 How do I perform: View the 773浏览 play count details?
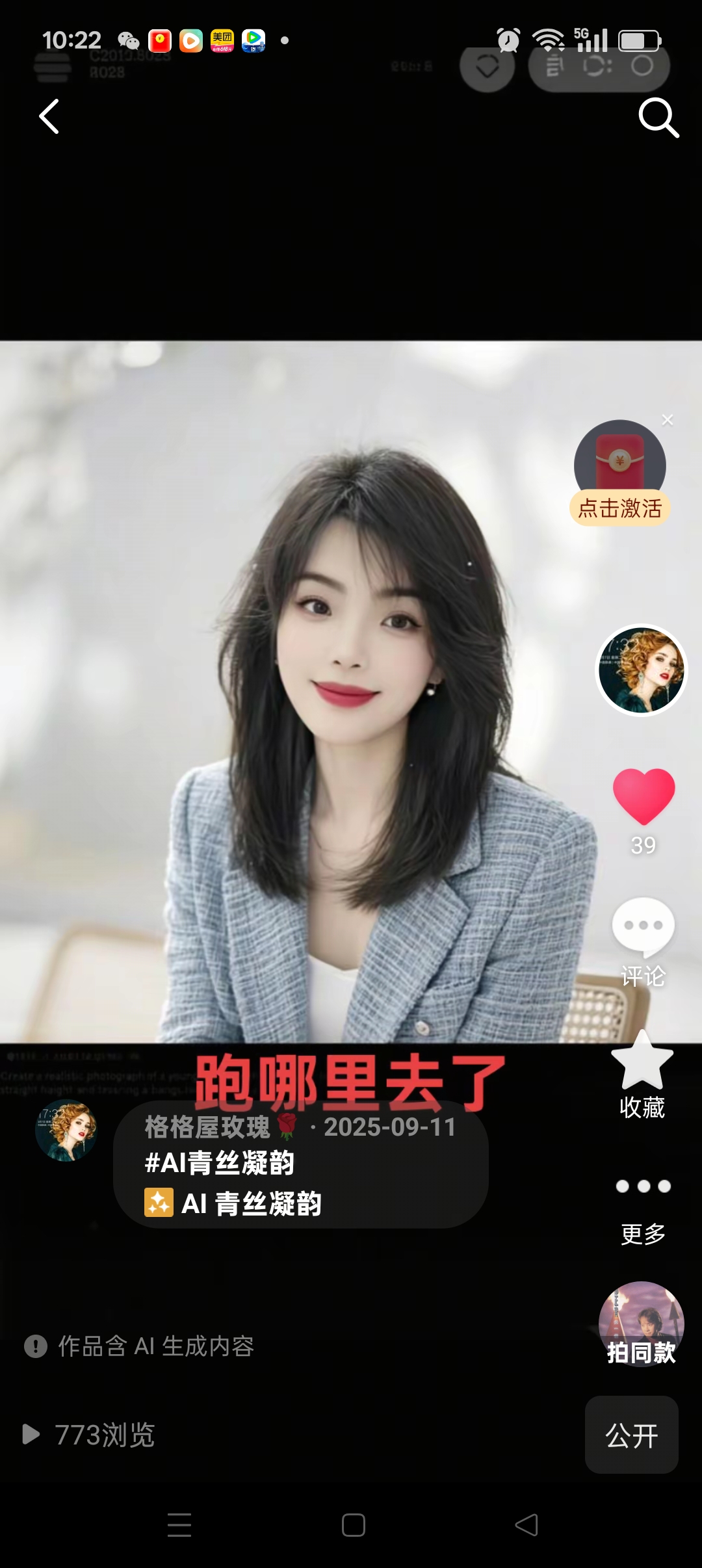click(90, 1435)
